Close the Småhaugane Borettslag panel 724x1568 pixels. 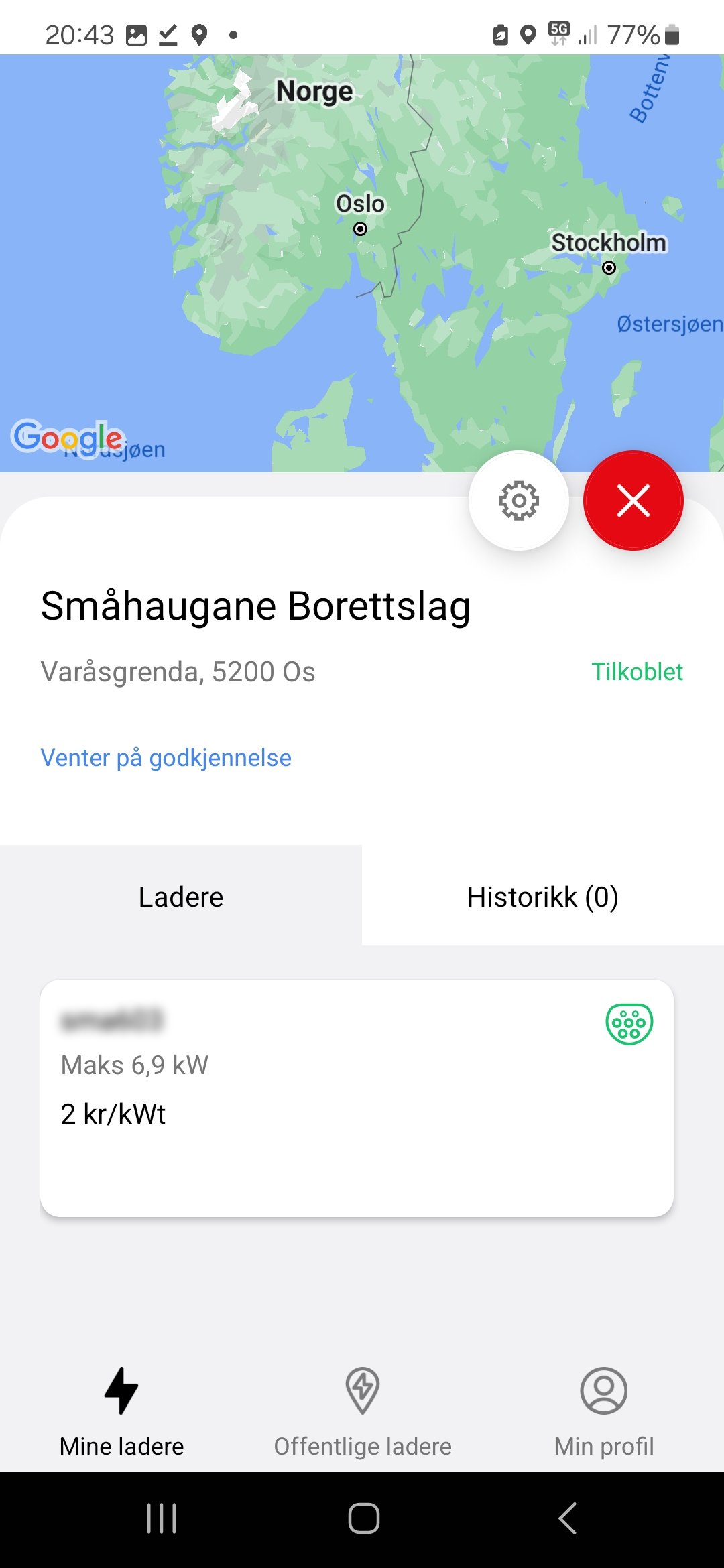tap(633, 501)
